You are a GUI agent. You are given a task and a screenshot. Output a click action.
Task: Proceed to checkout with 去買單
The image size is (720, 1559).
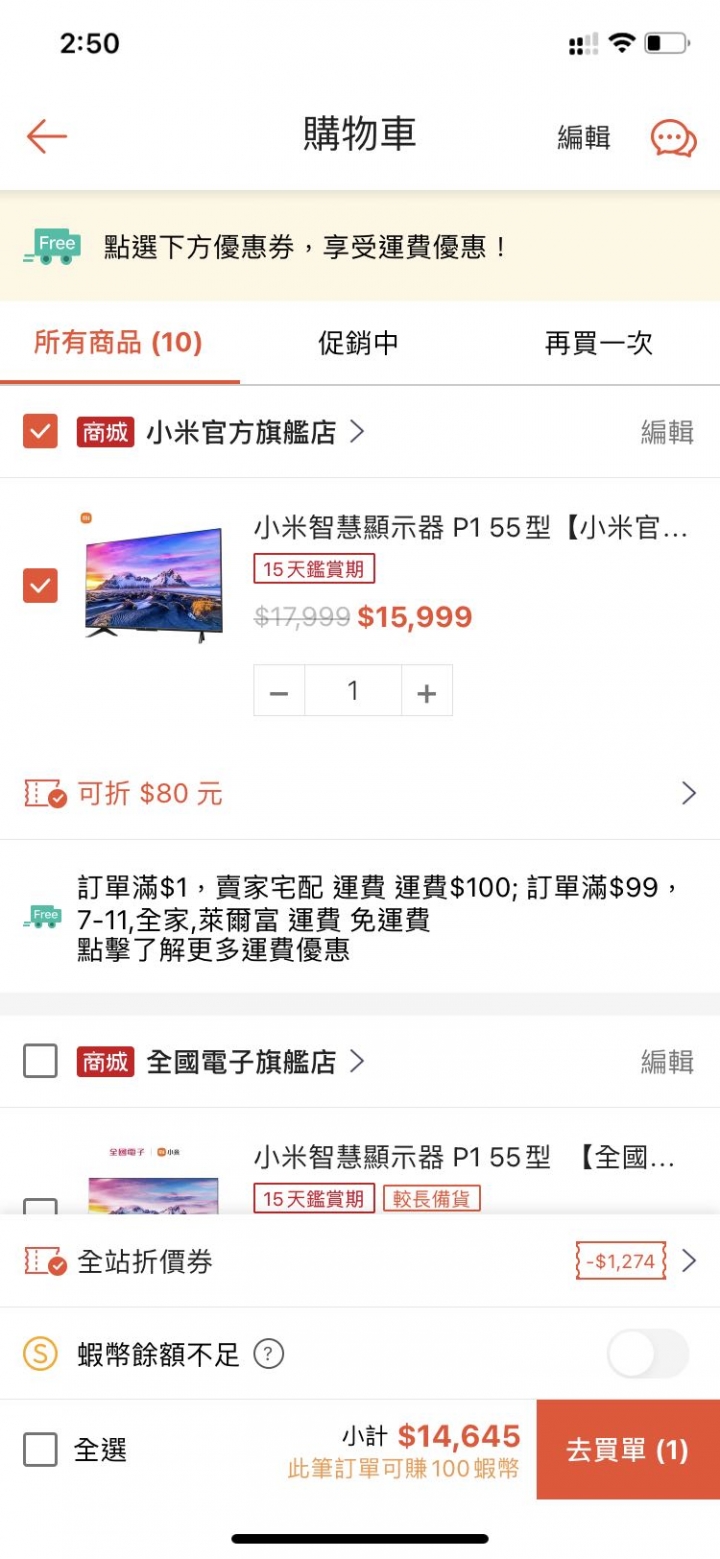click(627, 1450)
